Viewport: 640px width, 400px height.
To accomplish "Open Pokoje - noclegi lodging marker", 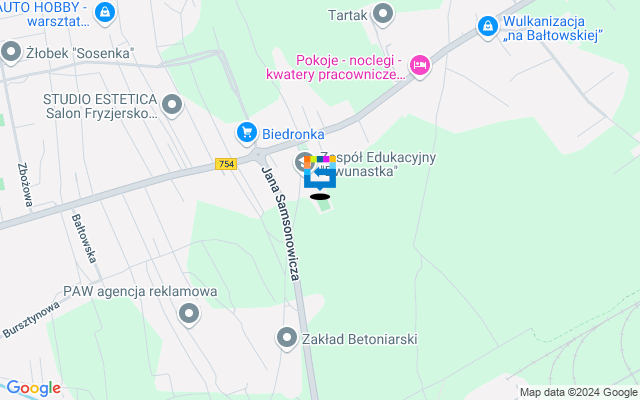I will (421, 66).
